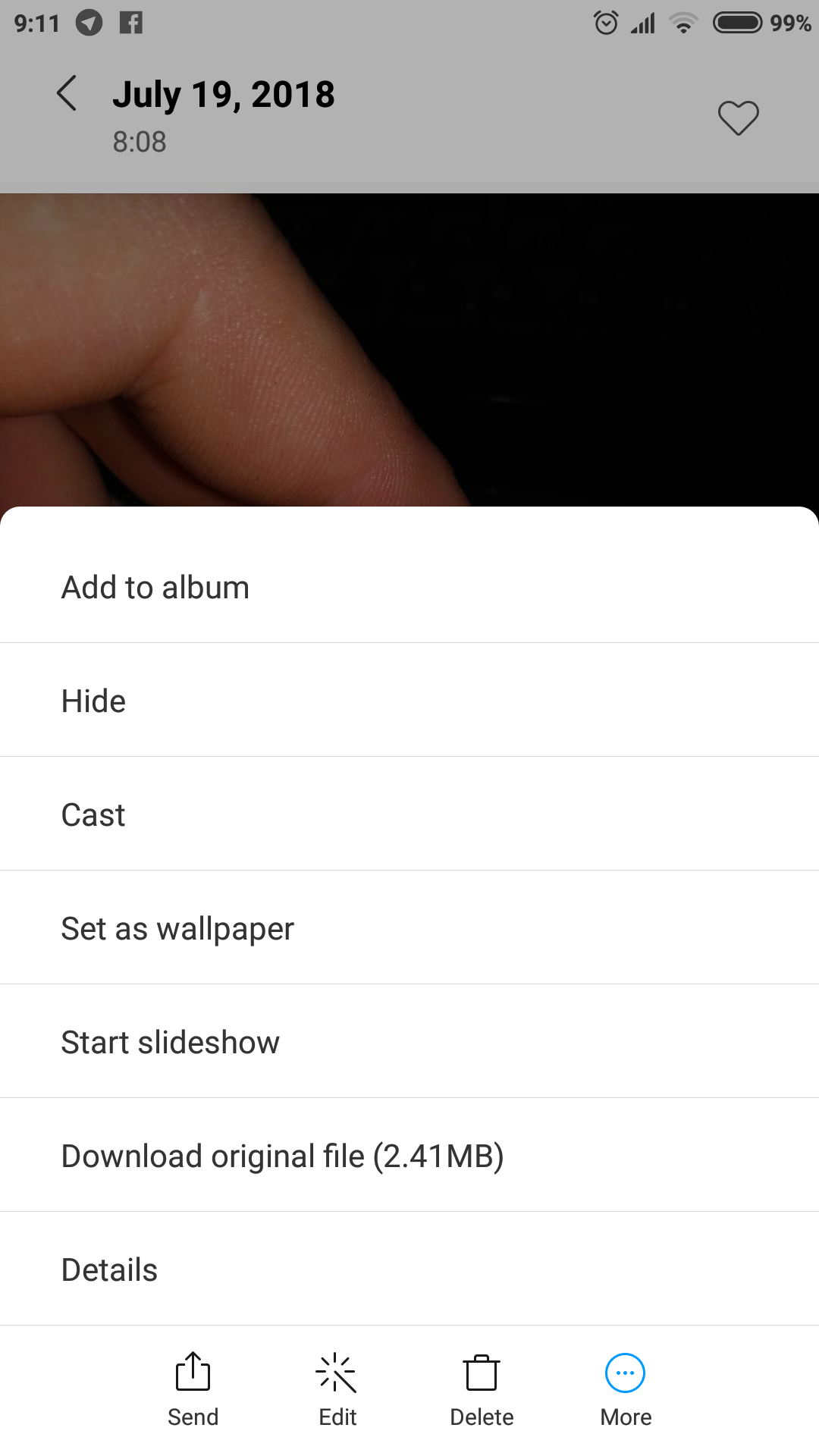Viewport: 819px width, 1456px height.
Task: Select Add to album
Action: [409, 587]
